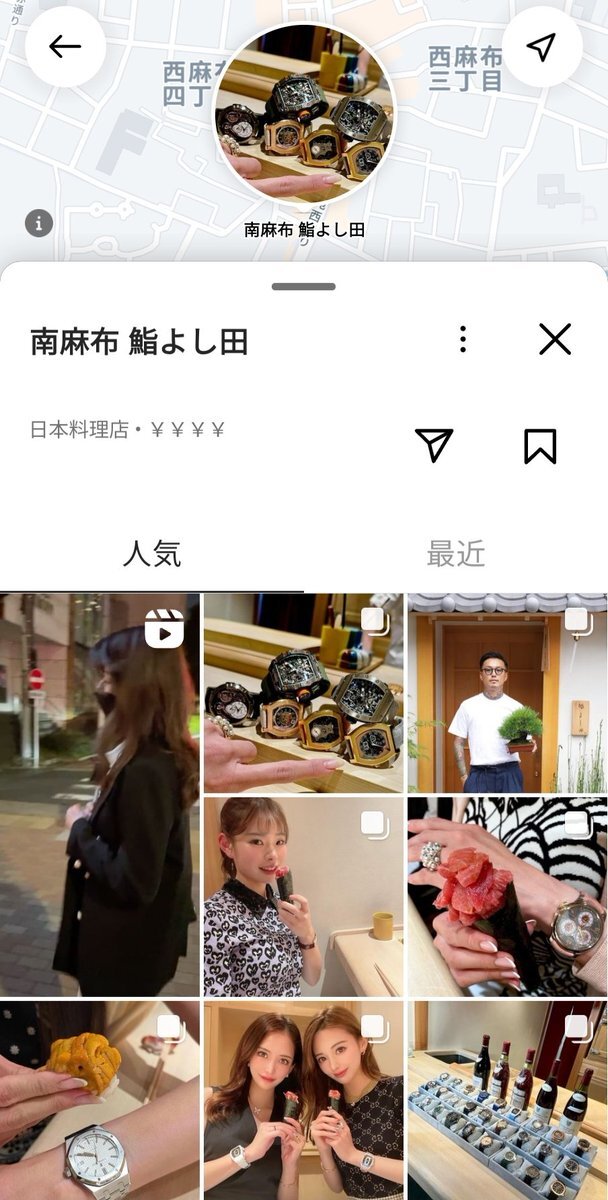608x1200 pixels.
Task: Switch to the 人気 tab
Action: [152, 553]
